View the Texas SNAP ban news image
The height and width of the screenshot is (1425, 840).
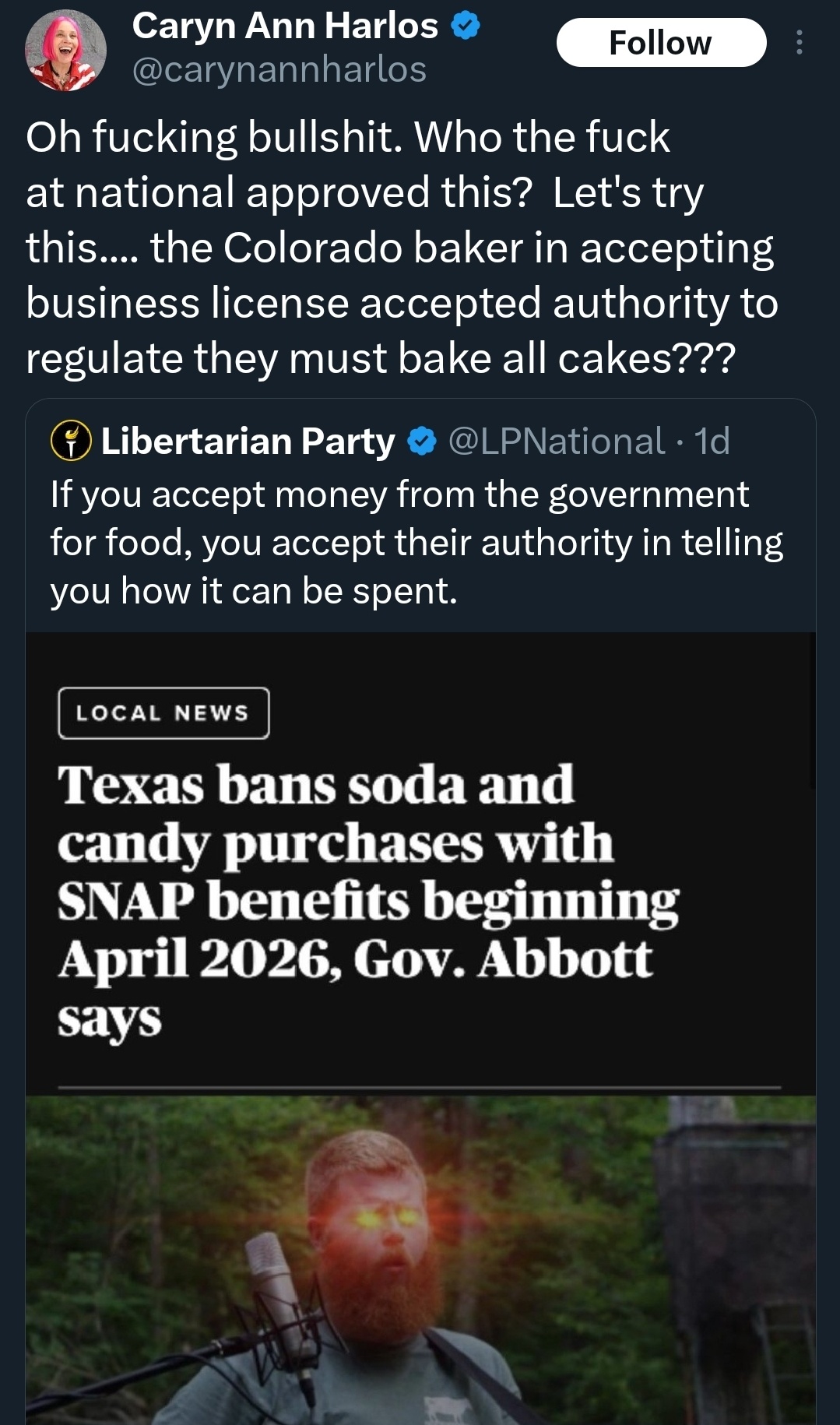(x=420, y=1028)
